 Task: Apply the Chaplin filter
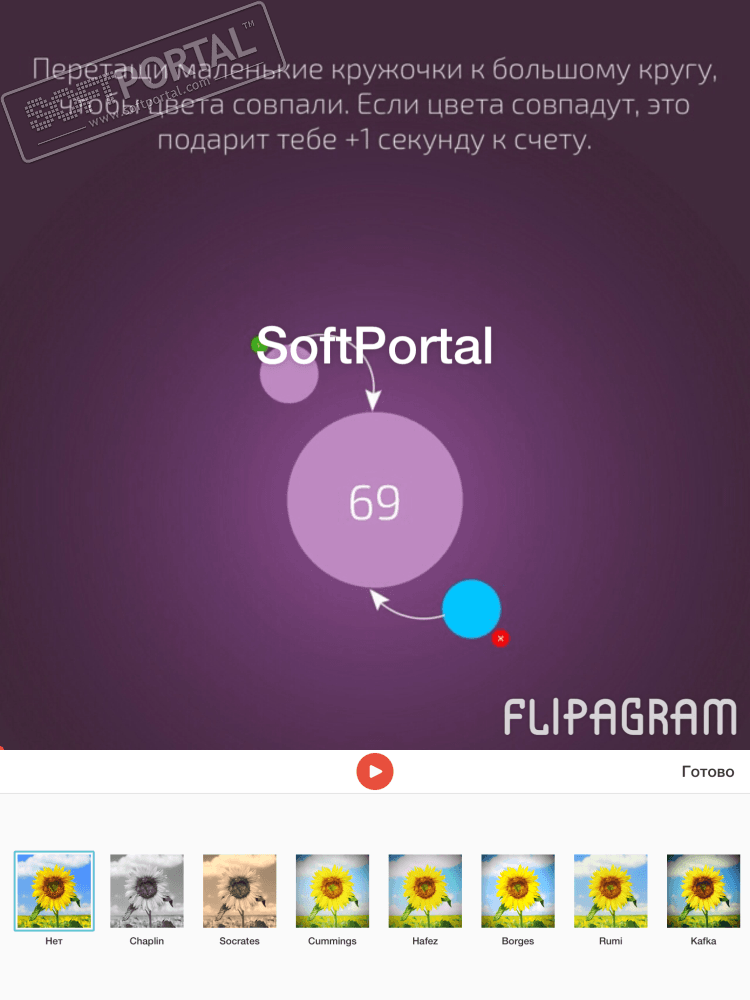click(x=147, y=891)
